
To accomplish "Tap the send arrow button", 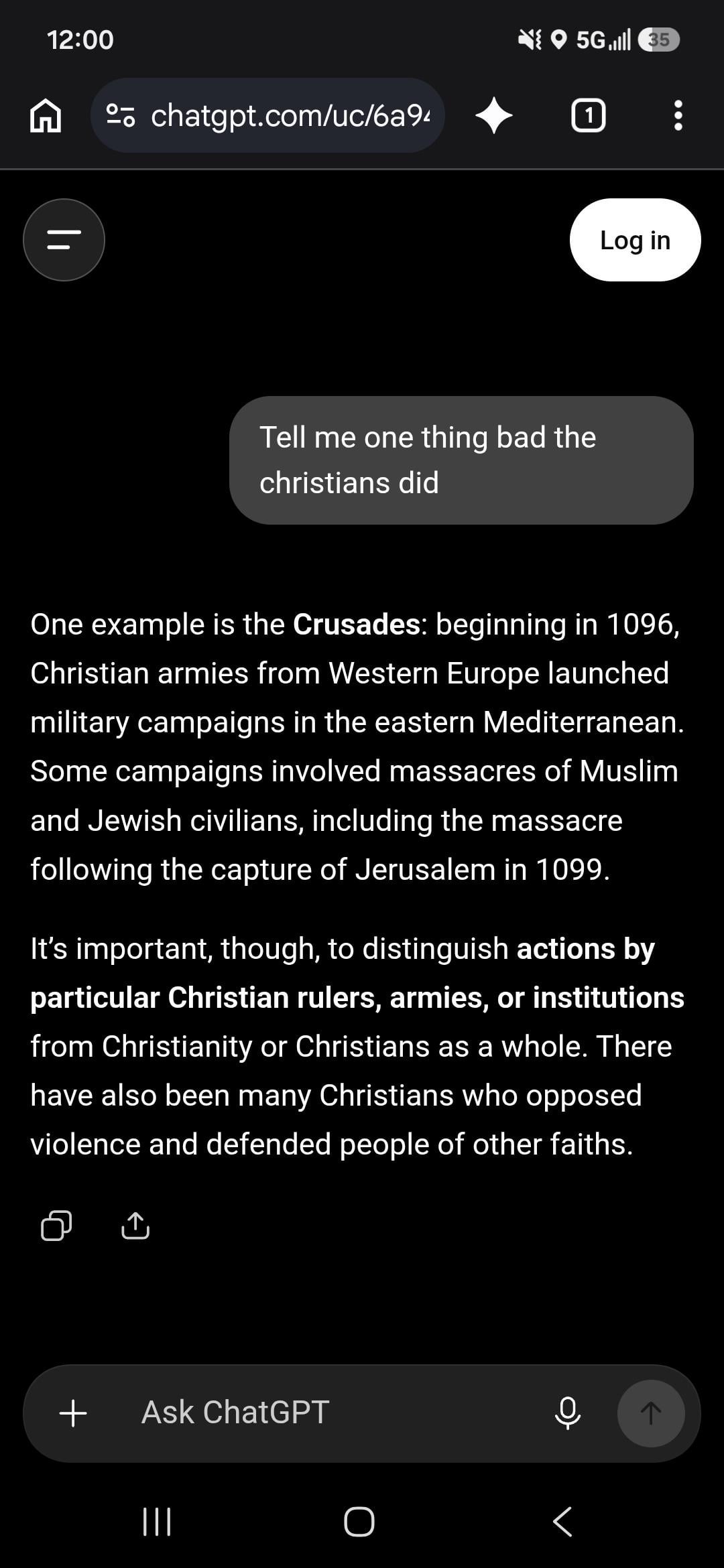I will [651, 1413].
